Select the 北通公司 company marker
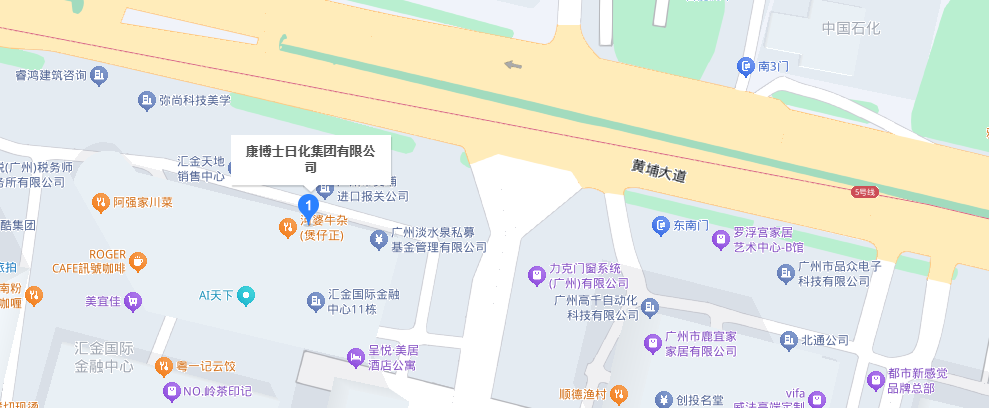Viewport: 989px width, 408px height. [787, 340]
